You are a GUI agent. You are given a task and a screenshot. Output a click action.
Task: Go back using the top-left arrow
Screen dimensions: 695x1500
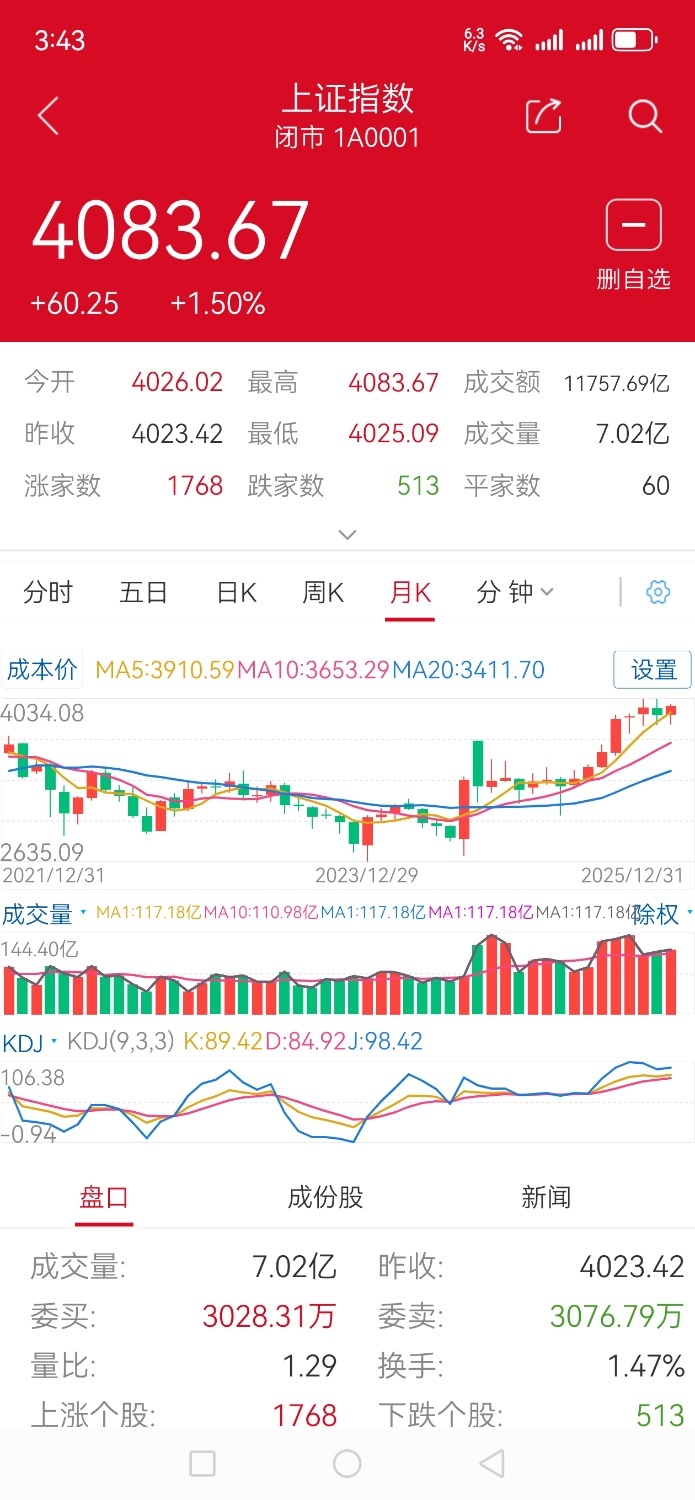[x=48, y=117]
